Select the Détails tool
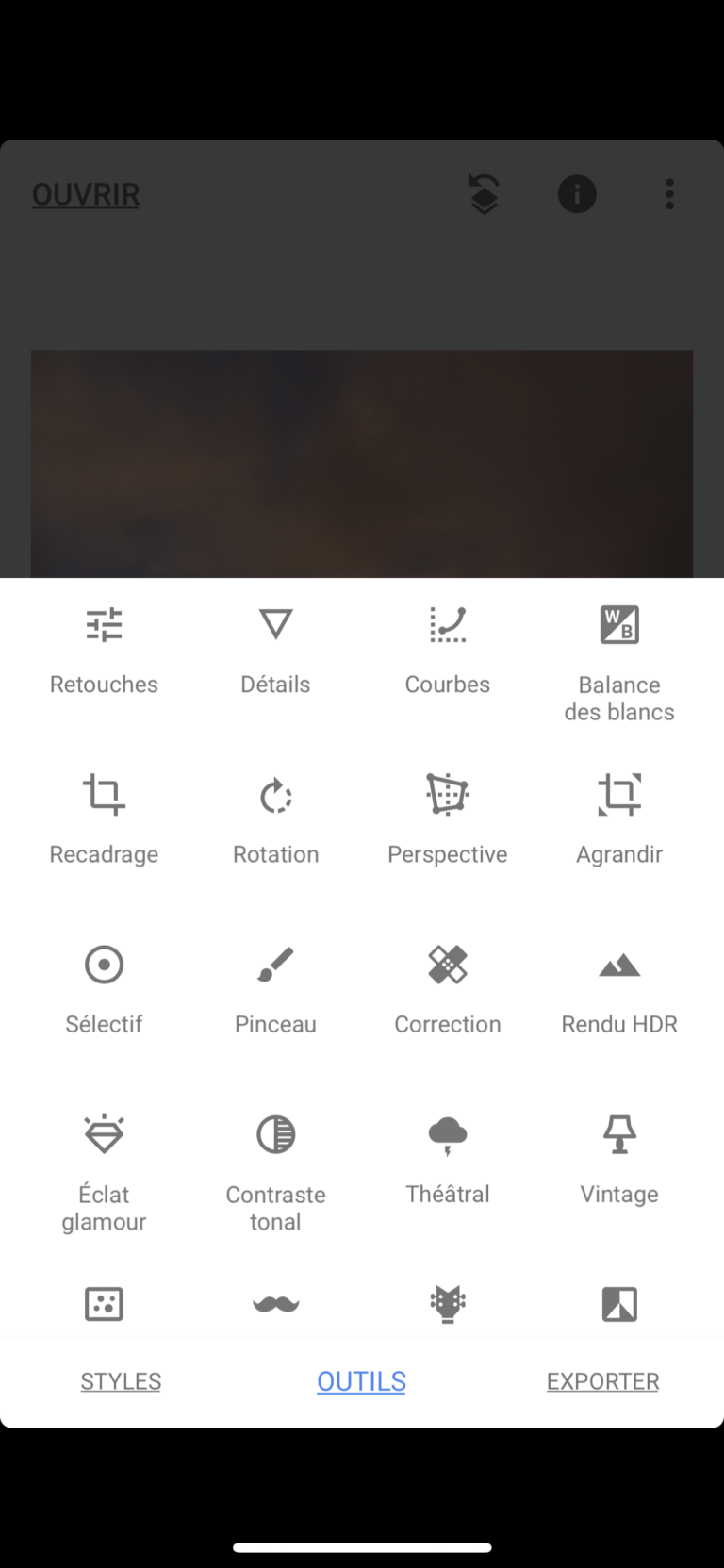Image resolution: width=724 pixels, height=1568 pixels. (275, 649)
